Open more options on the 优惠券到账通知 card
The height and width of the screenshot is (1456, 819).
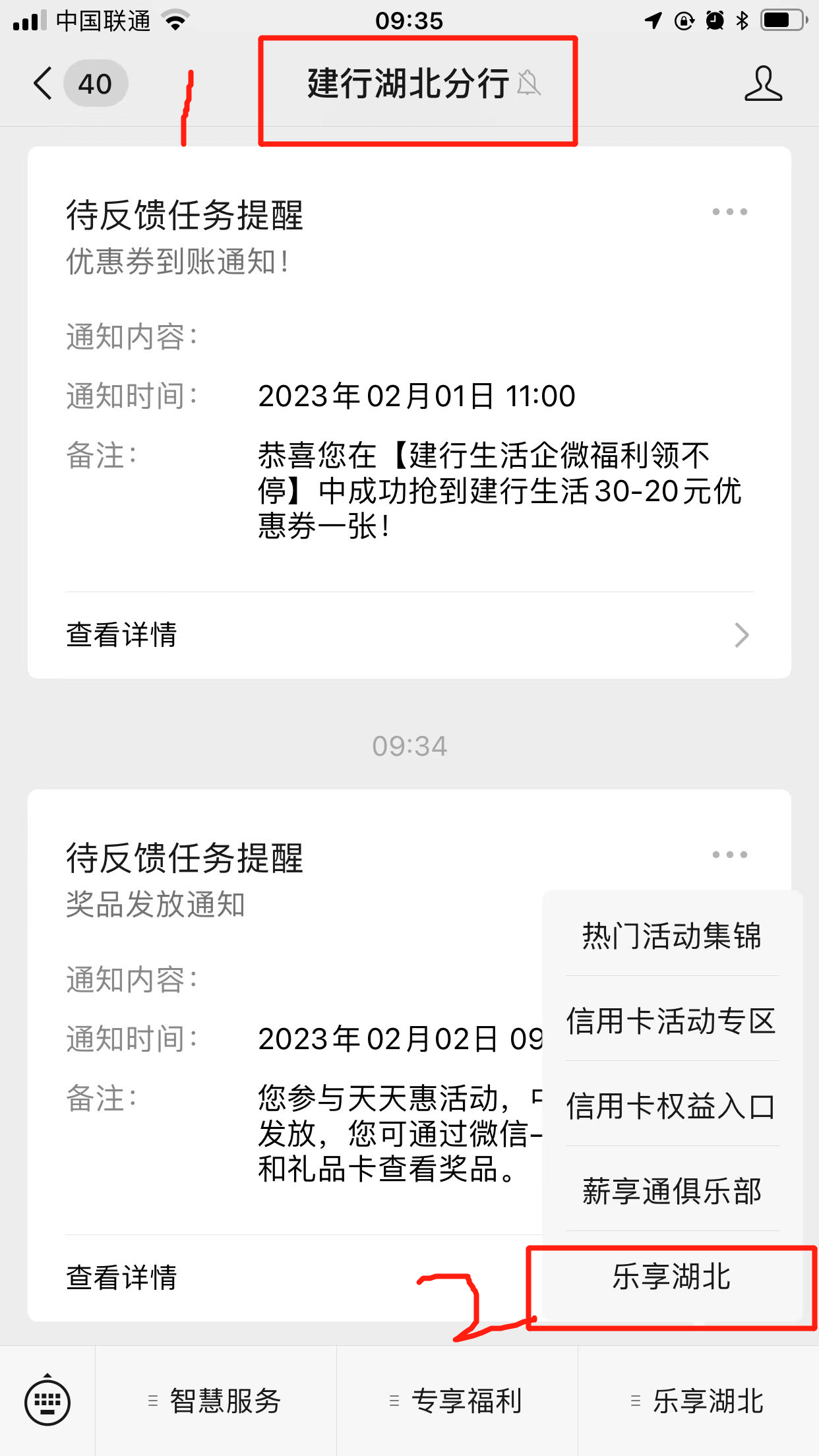coord(729,212)
